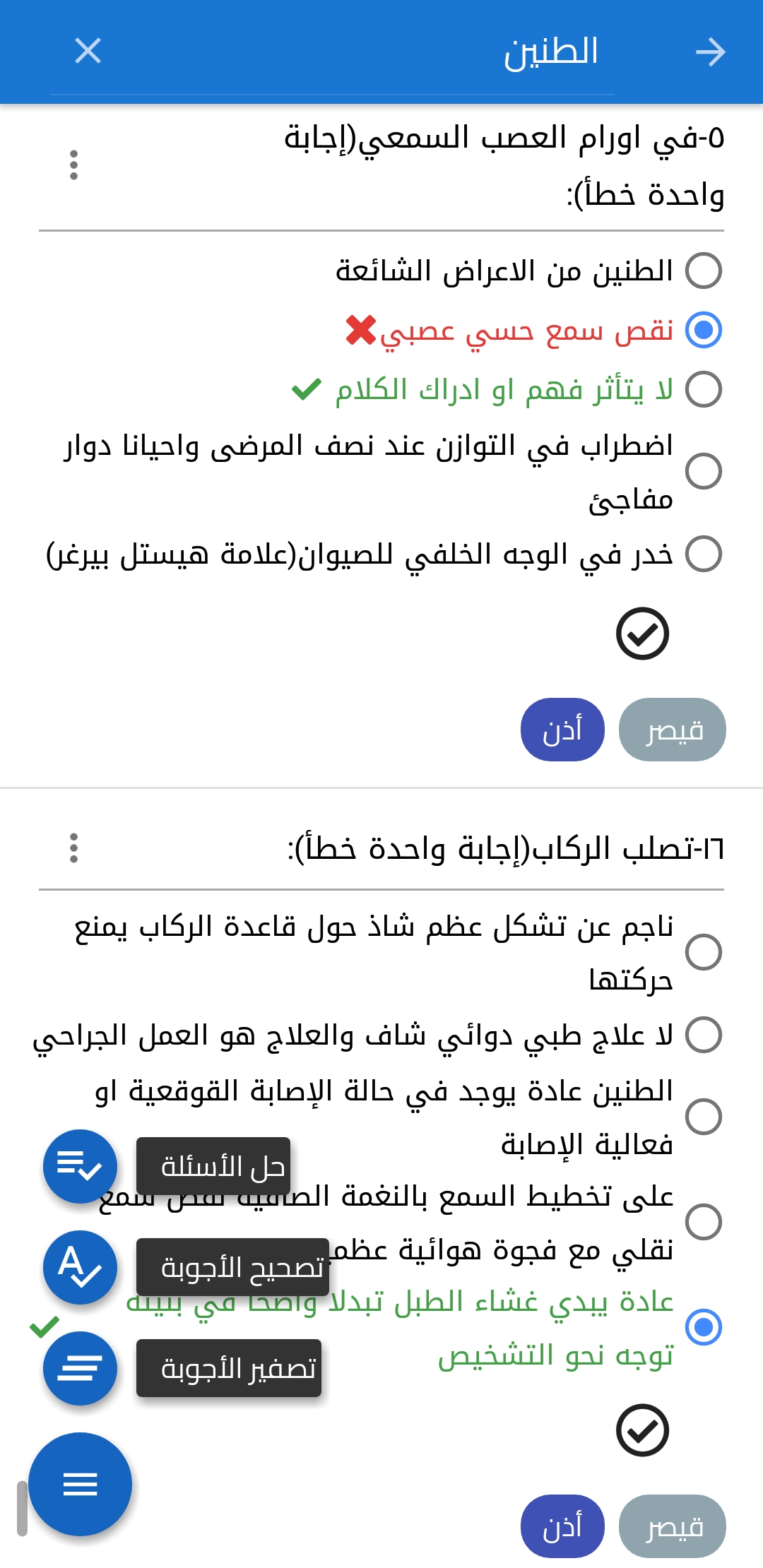The image size is (763, 1568).
Task: Select option عادة يبدي غشاء الطبل تبدلا
Action: click(x=704, y=1327)
